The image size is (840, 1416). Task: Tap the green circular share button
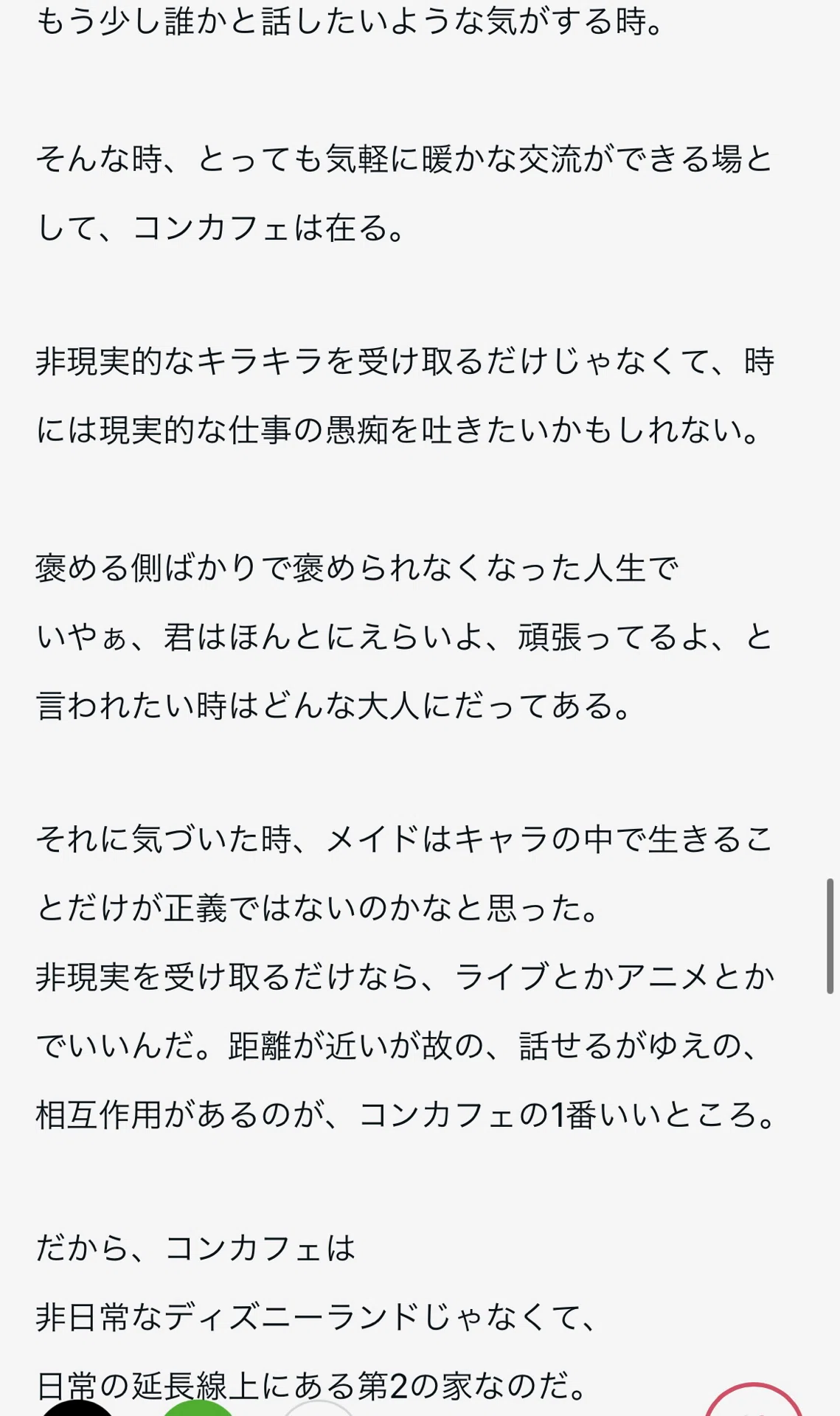[198, 1407]
